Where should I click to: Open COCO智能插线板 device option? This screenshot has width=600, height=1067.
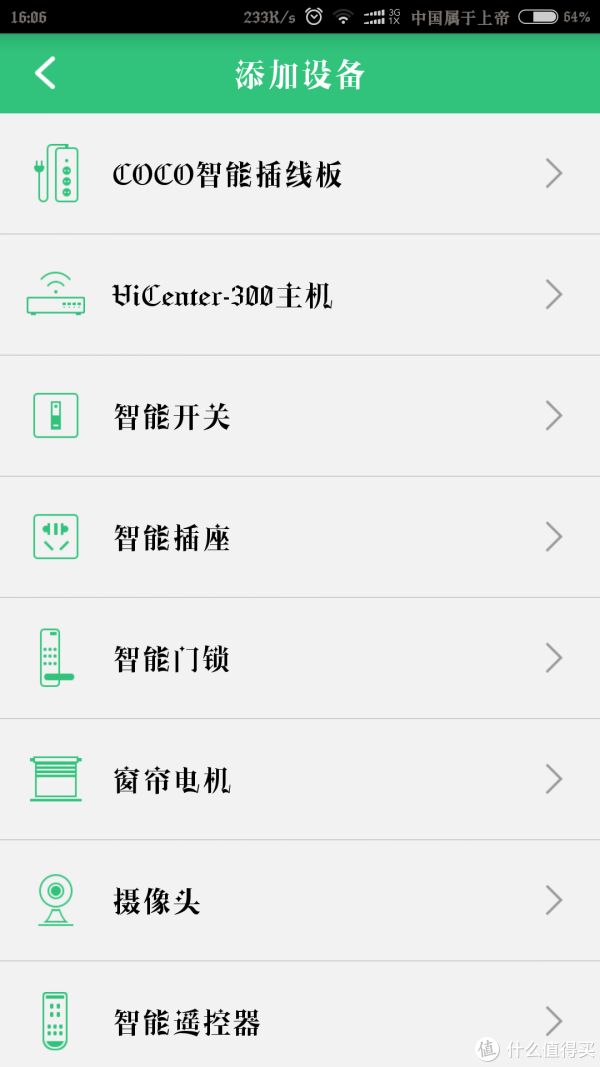point(300,174)
